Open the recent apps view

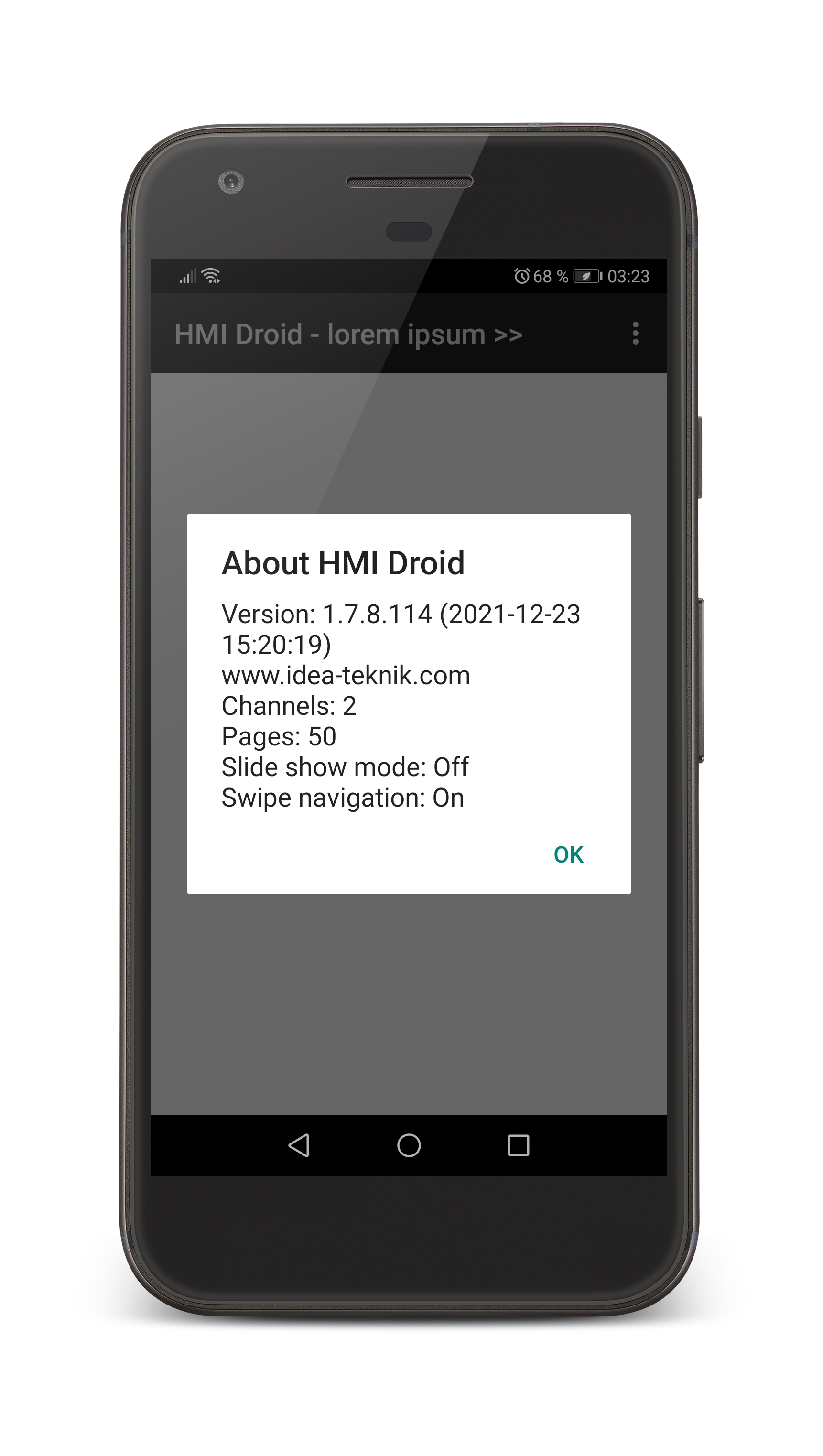pyautogui.click(x=519, y=1146)
